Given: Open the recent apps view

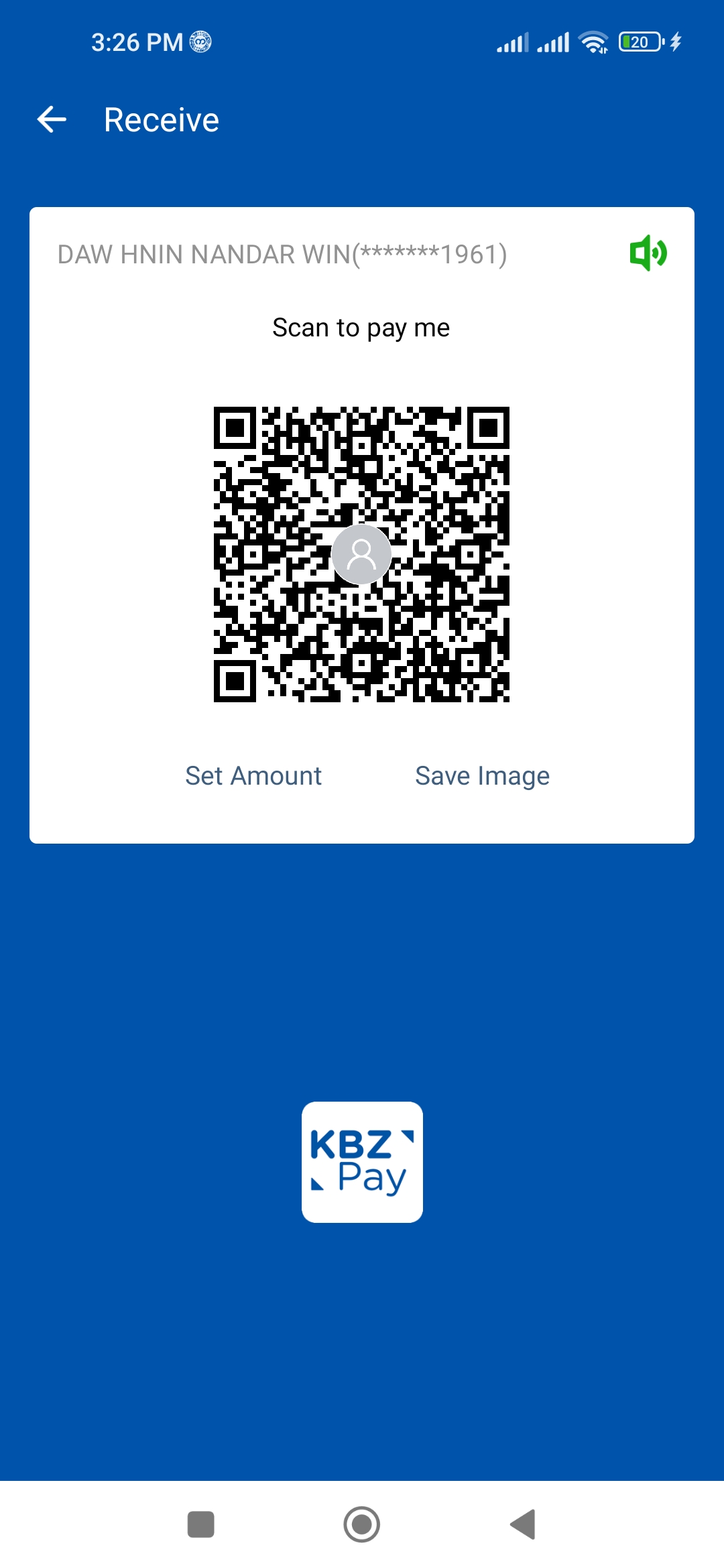Looking at the screenshot, I should (200, 1524).
